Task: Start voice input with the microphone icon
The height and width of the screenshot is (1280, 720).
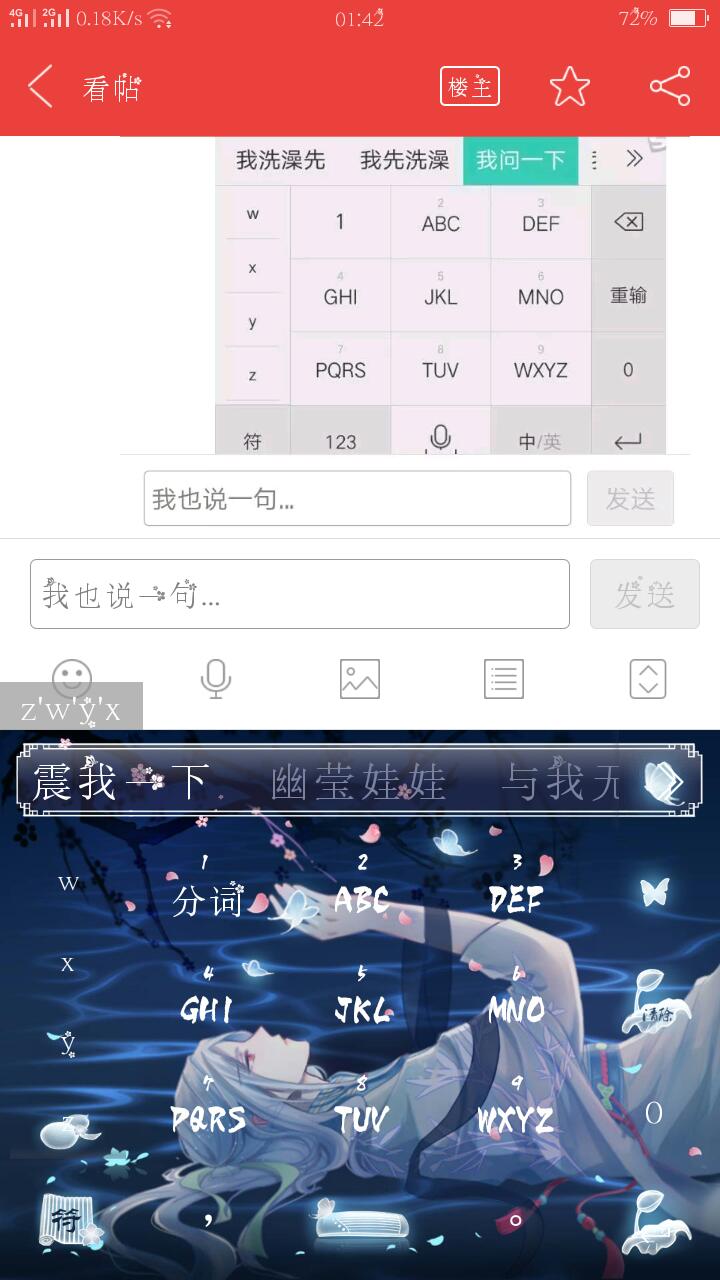Action: point(215,679)
